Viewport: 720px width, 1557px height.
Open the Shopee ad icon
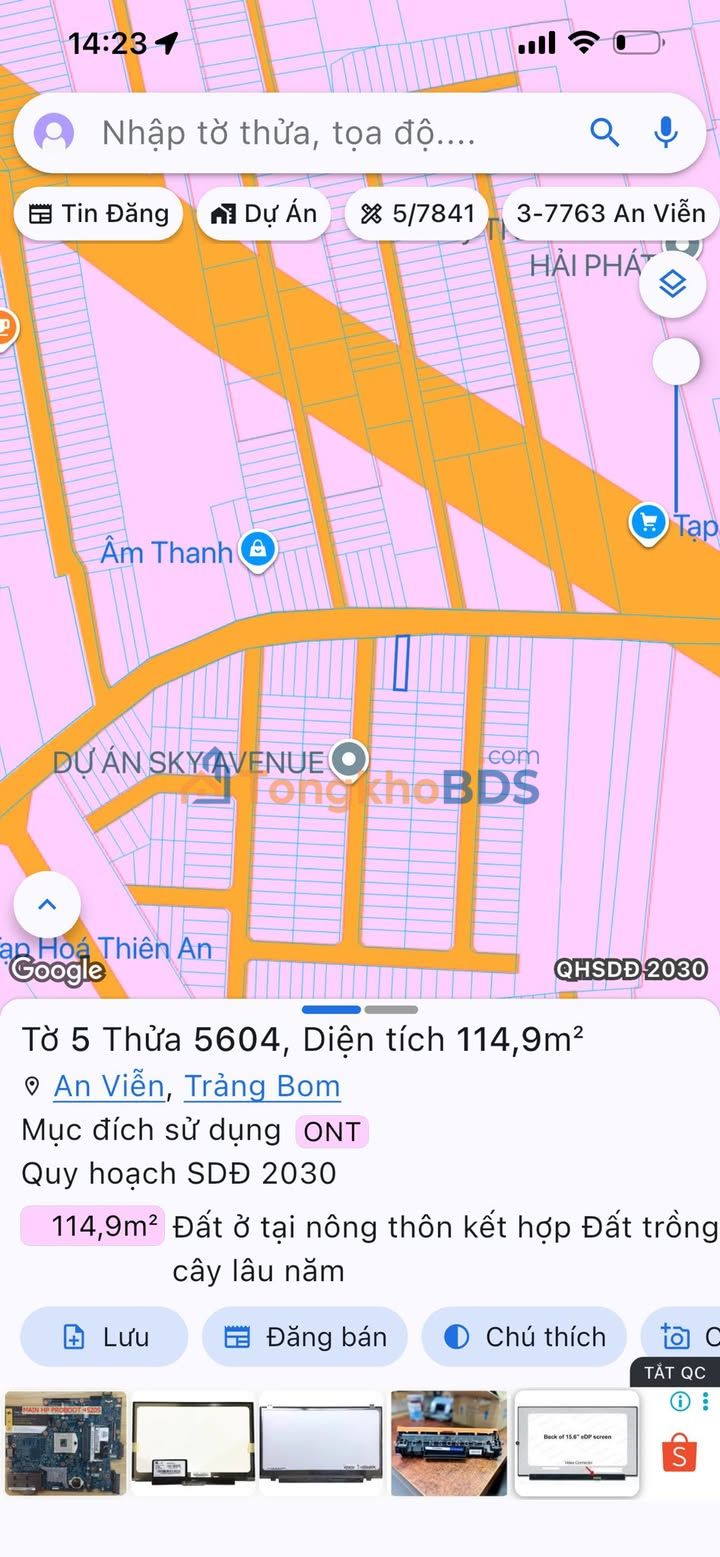point(679,1453)
